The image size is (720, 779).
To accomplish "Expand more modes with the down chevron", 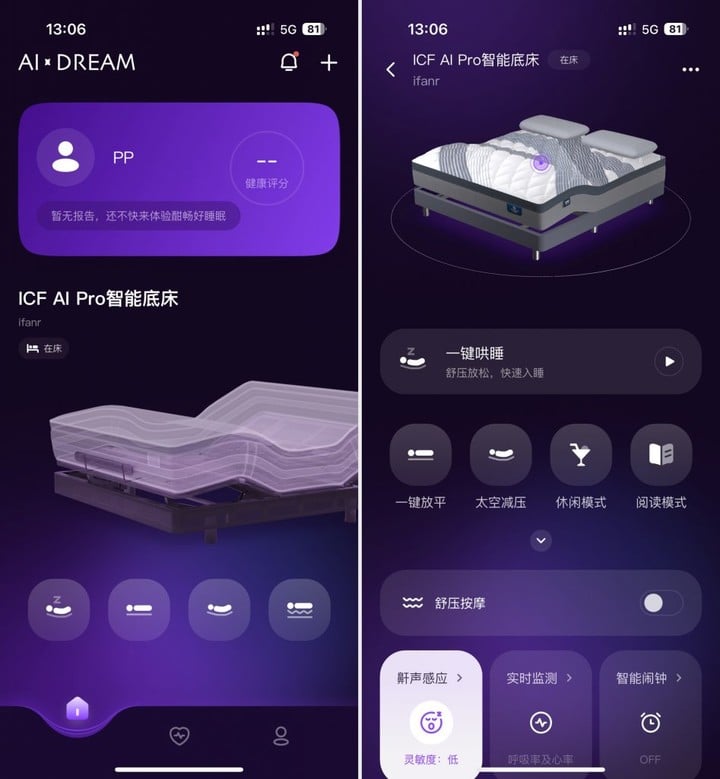I will (x=541, y=541).
